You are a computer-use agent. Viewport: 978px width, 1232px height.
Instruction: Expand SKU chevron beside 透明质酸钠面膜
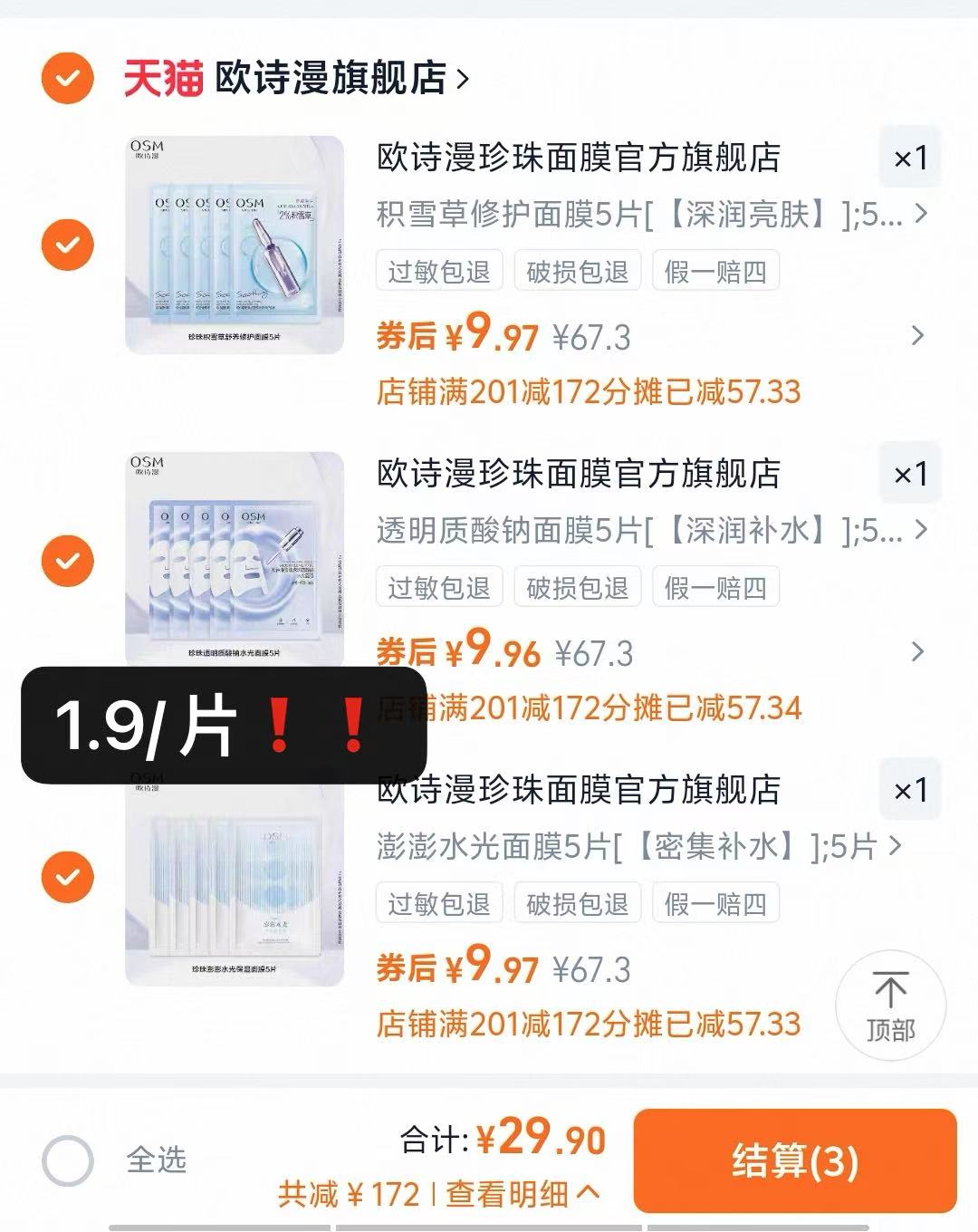[922, 533]
